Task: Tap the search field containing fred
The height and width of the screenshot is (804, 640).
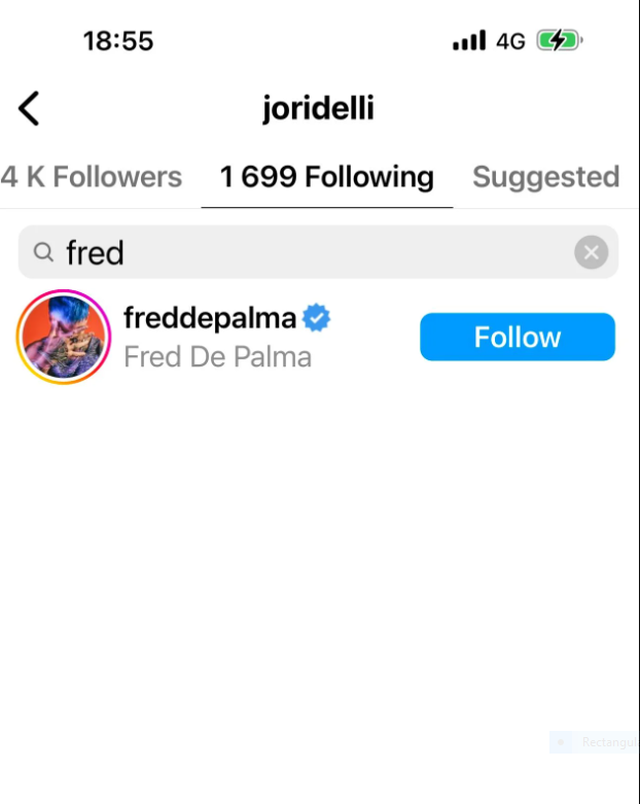Action: [300, 253]
